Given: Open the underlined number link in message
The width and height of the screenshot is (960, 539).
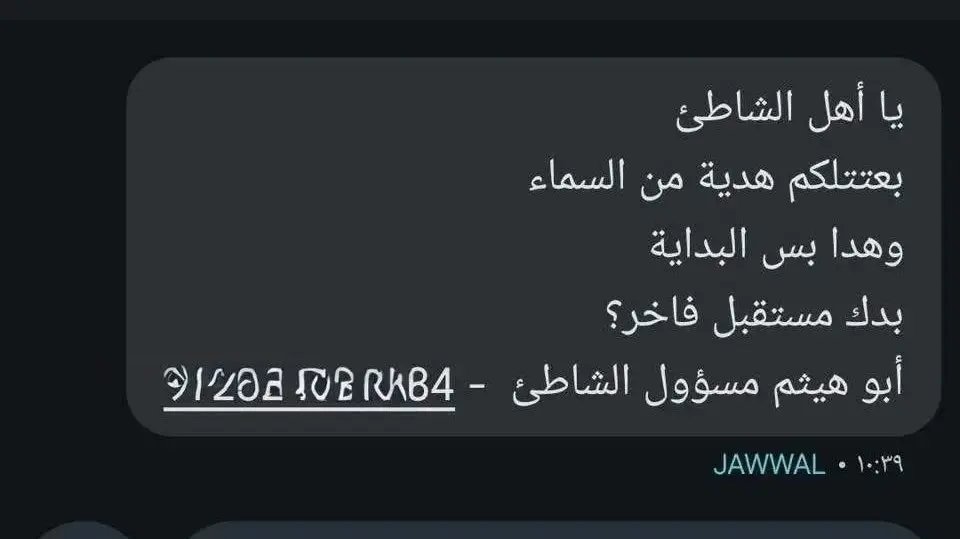Looking at the screenshot, I should 309,384.
